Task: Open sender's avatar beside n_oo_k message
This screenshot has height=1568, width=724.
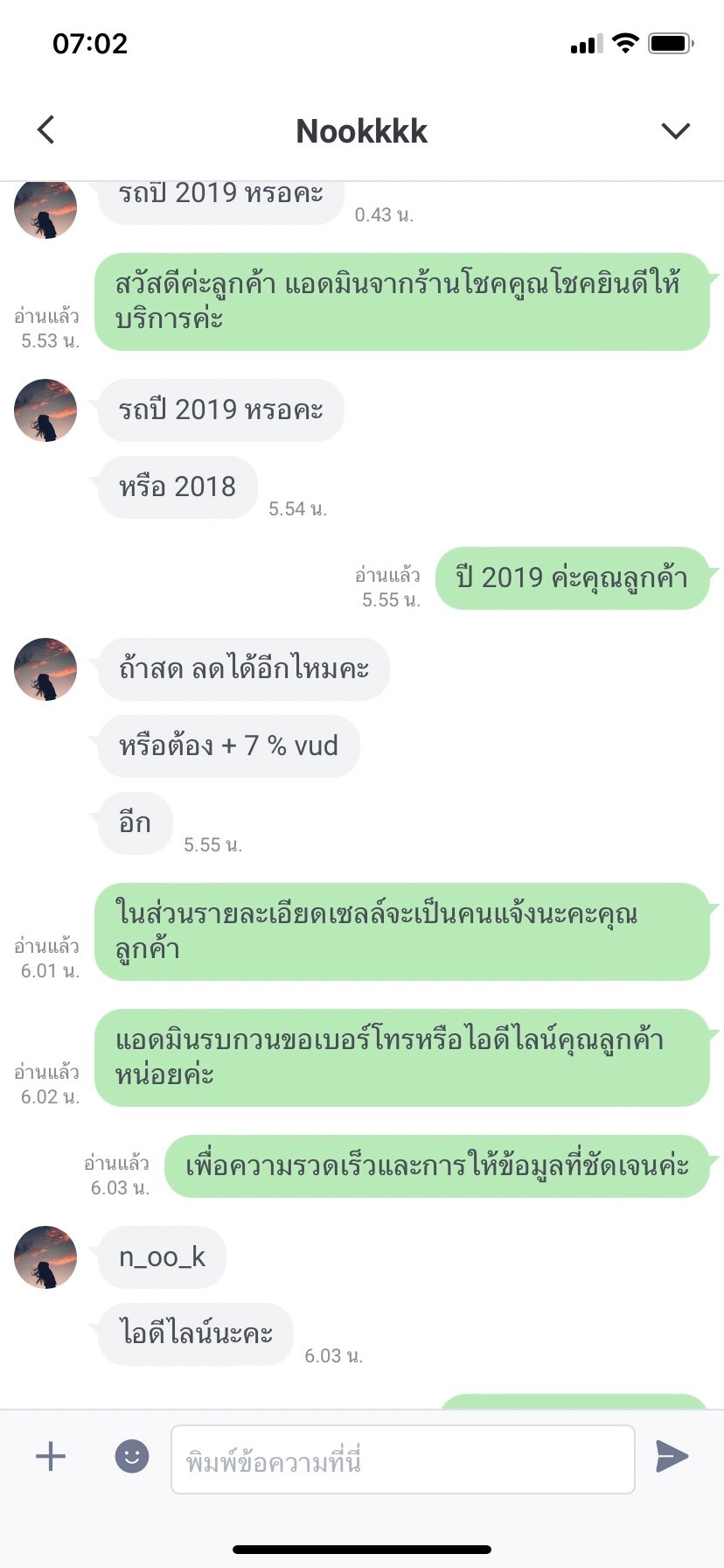Action: click(x=45, y=1257)
